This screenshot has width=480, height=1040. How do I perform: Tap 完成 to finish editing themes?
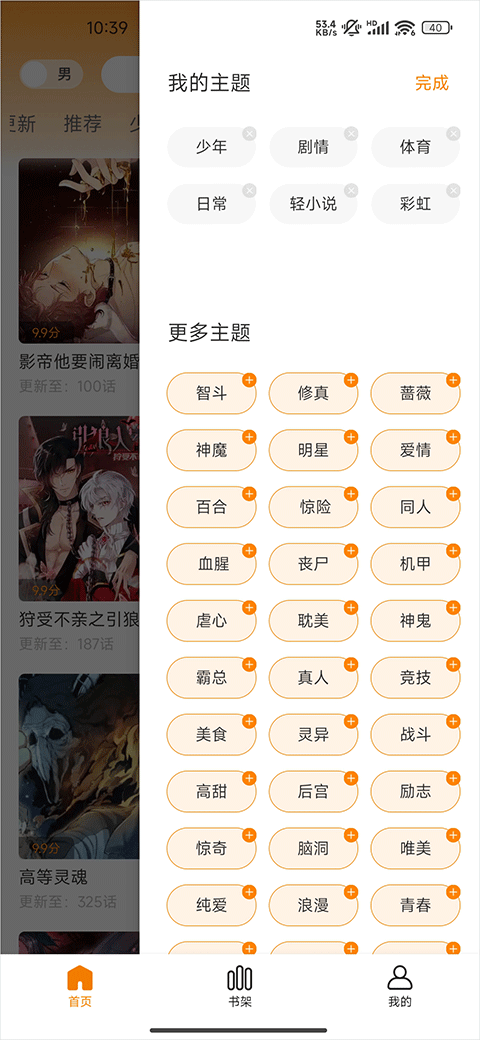point(432,83)
